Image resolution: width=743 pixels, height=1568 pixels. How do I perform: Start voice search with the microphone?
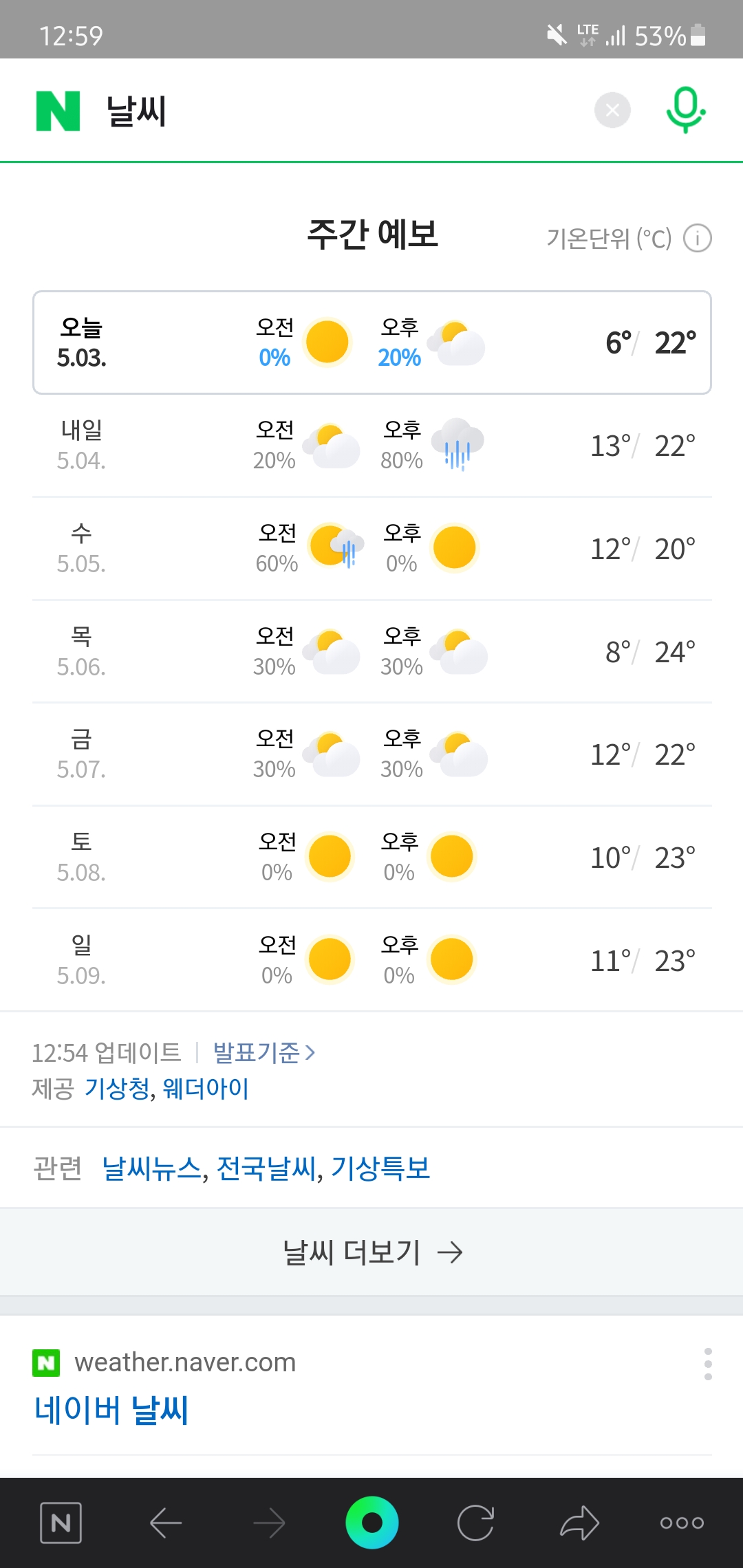coord(685,110)
